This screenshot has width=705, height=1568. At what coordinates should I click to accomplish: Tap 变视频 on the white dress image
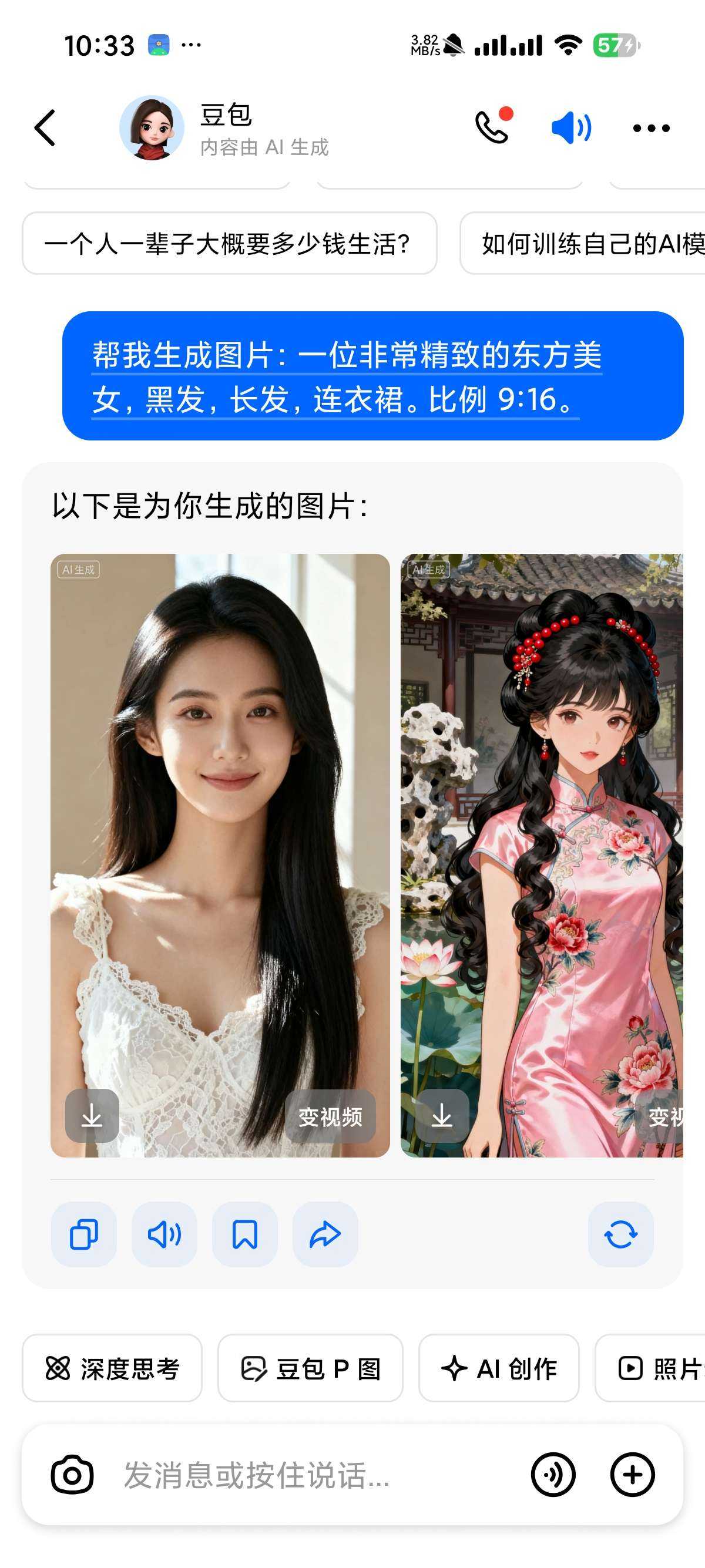point(330,1116)
